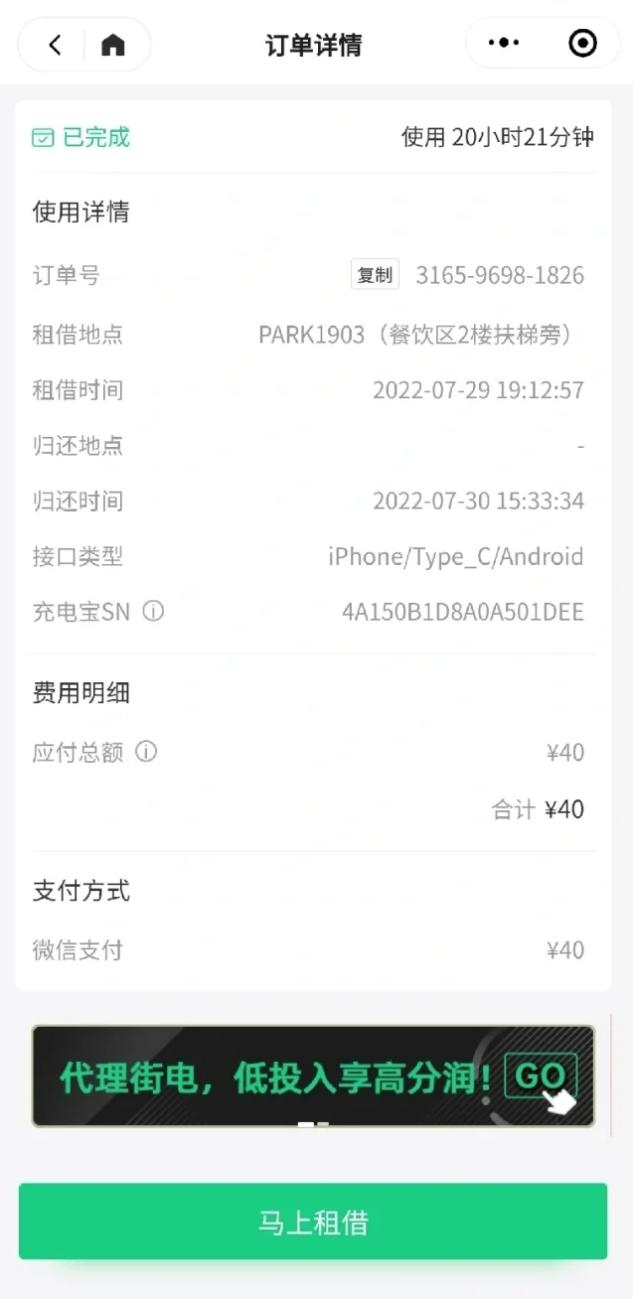
Task: Tap the 马上租借 button
Action: (313, 1222)
